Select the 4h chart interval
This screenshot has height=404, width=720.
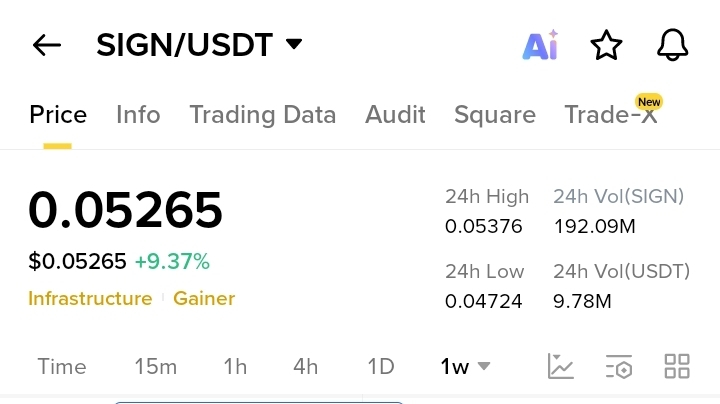[x=305, y=366]
